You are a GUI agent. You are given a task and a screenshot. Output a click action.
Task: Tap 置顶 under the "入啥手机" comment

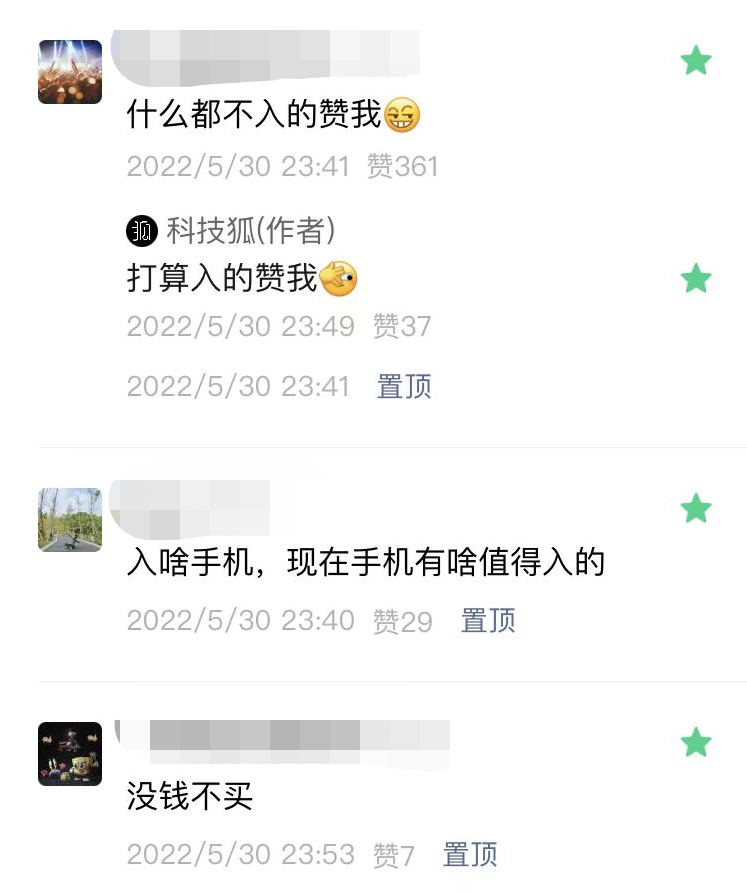click(488, 621)
